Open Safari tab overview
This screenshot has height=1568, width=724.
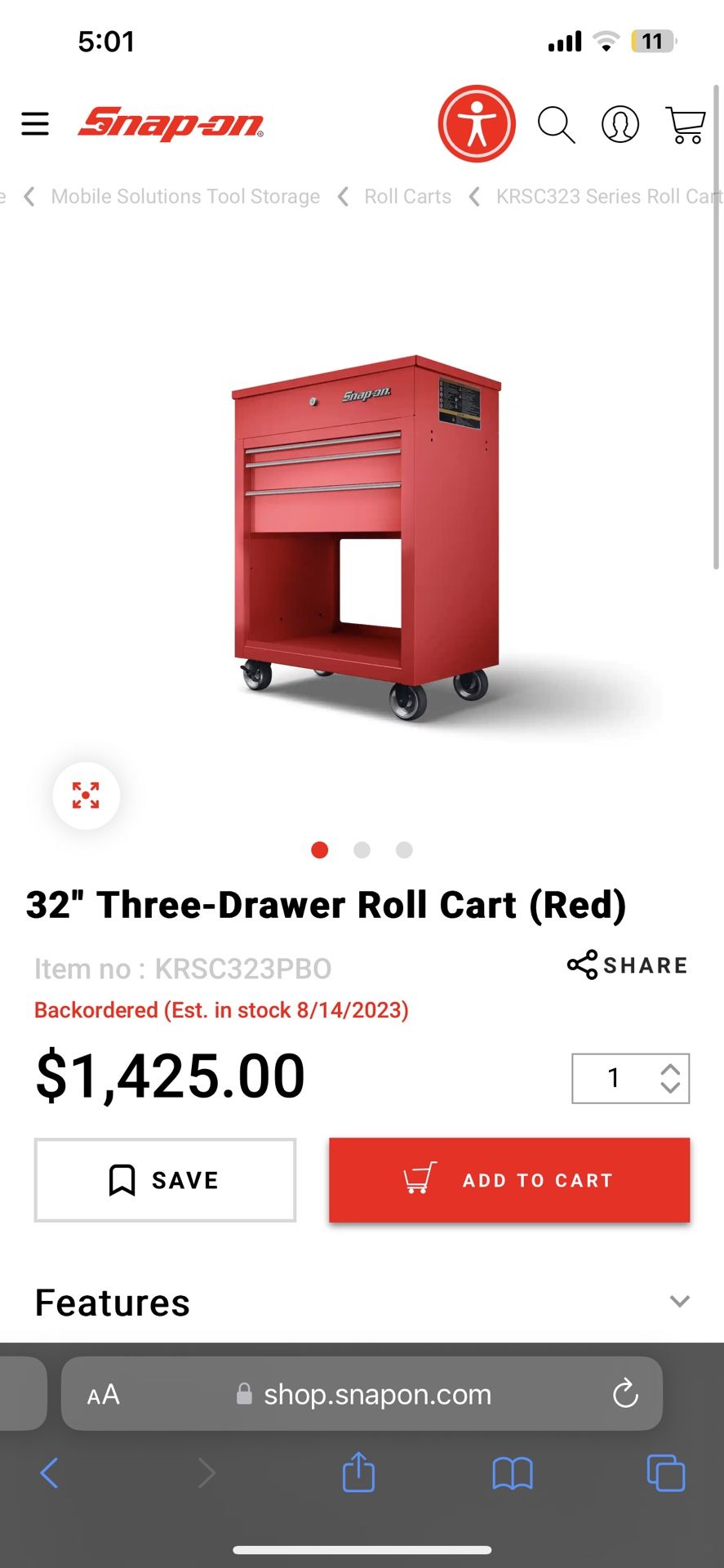pyautogui.click(x=665, y=1472)
